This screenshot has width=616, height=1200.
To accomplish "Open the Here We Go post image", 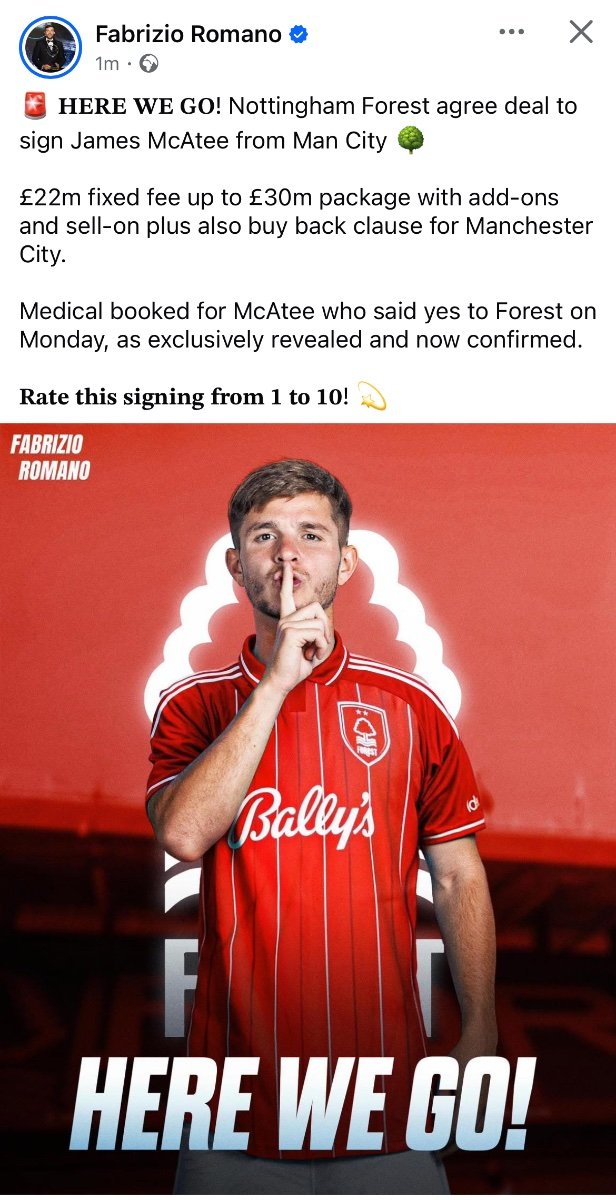I will (x=308, y=811).
